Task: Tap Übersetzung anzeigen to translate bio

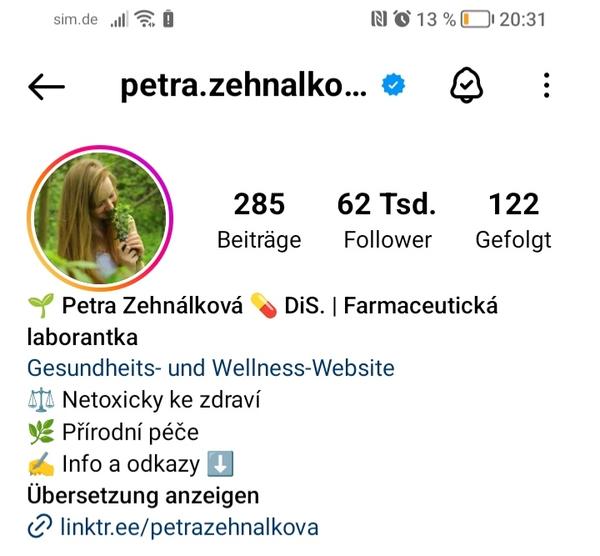Action: pos(145,495)
